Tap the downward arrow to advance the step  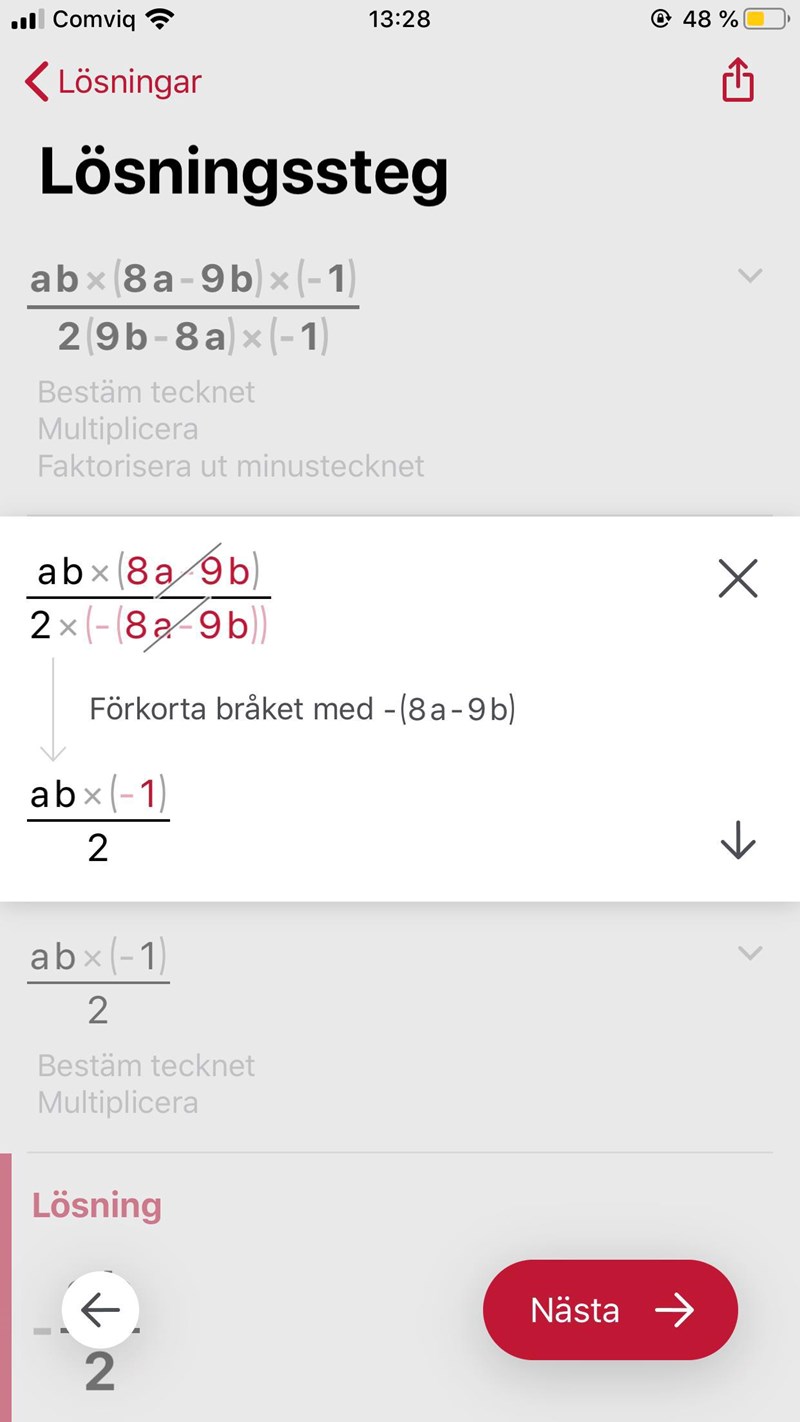[737, 841]
